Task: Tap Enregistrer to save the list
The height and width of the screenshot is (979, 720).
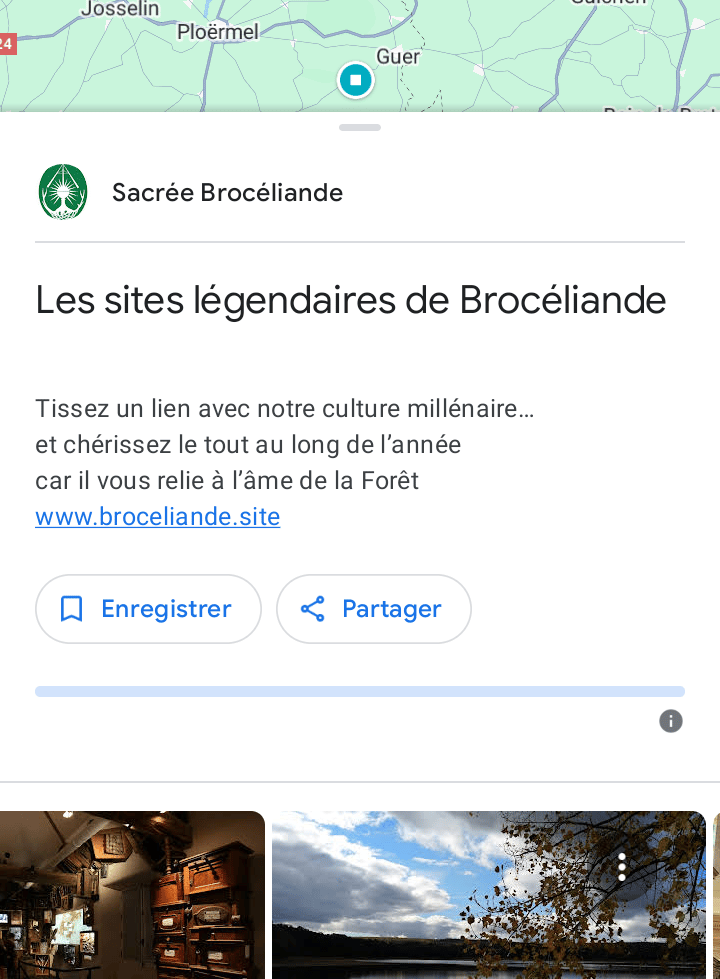Action: (148, 608)
